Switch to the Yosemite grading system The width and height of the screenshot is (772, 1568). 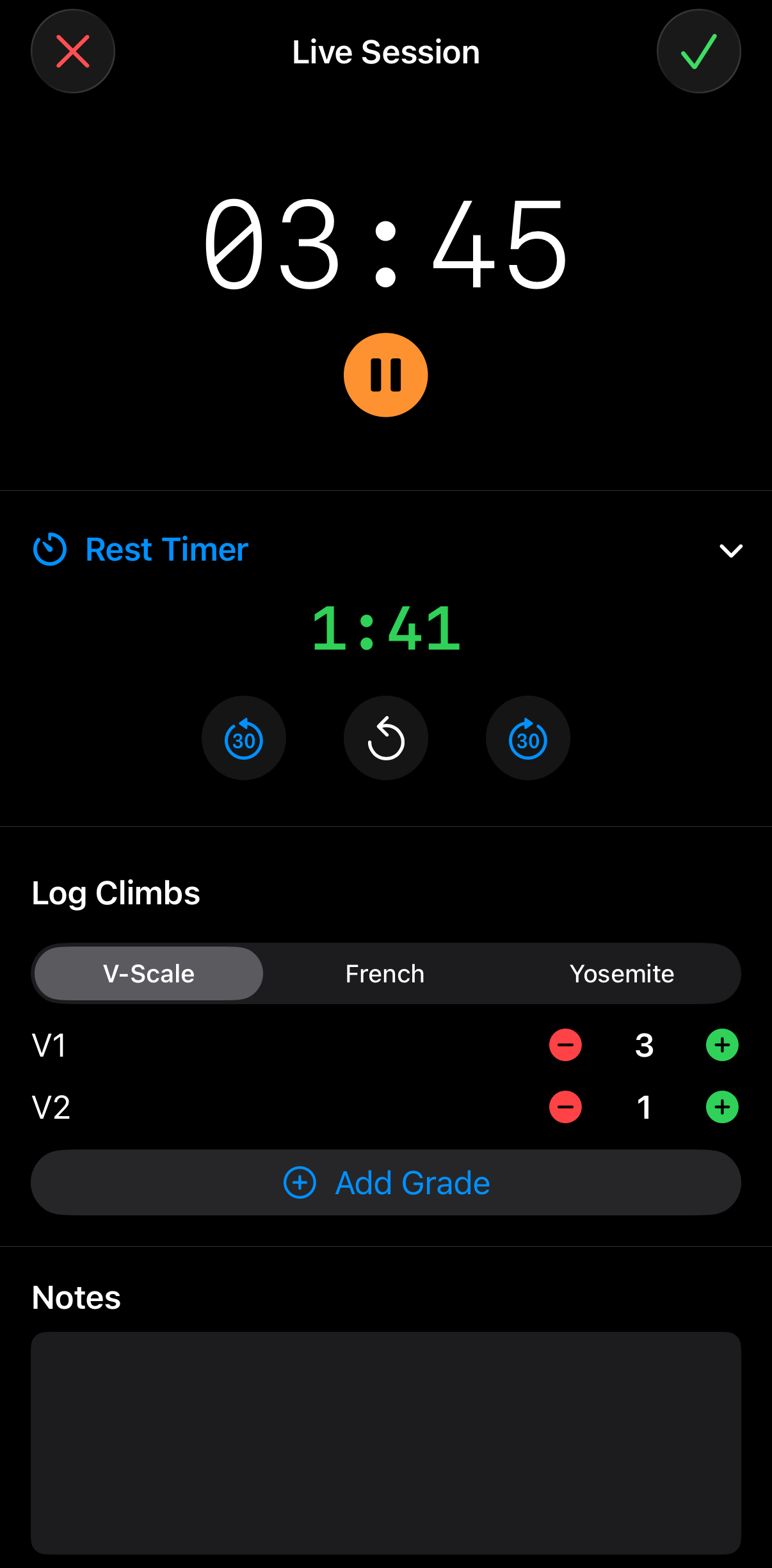click(622, 973)
